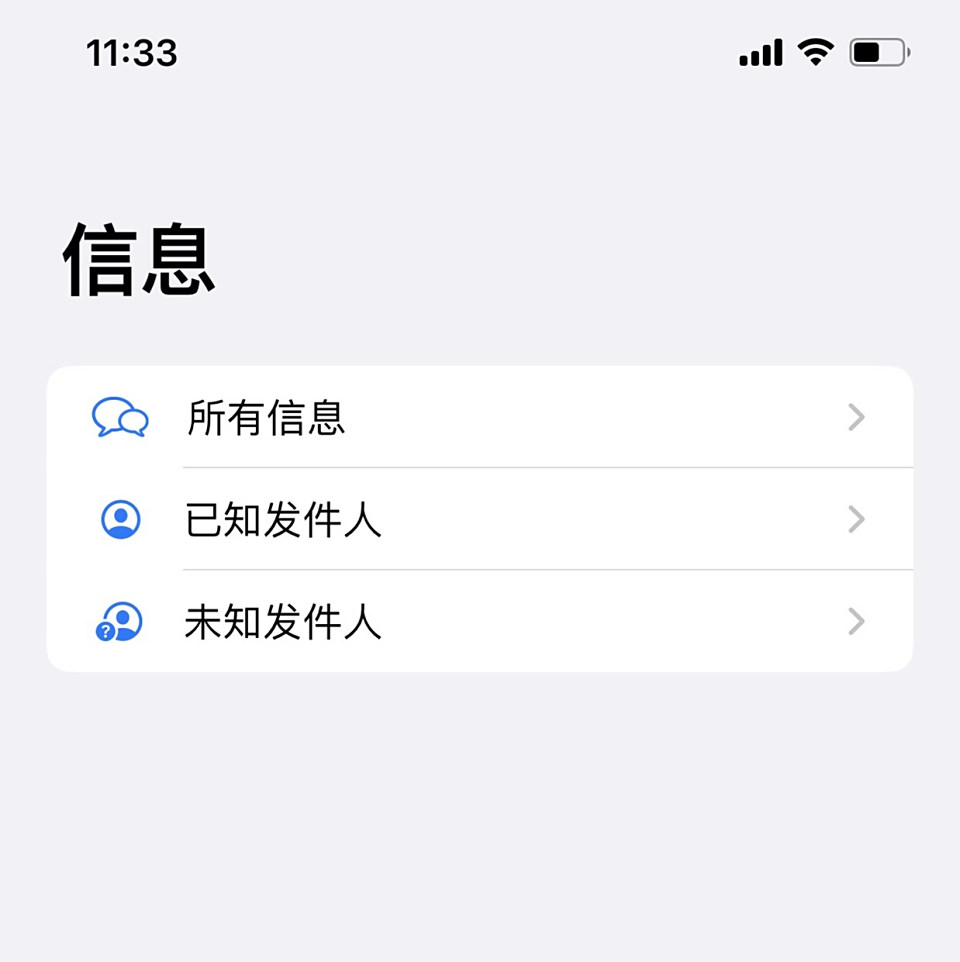This screenshot has height=962, width=960.
Task: Open the 未知发件人 list
Action: [x=480, y=621]
